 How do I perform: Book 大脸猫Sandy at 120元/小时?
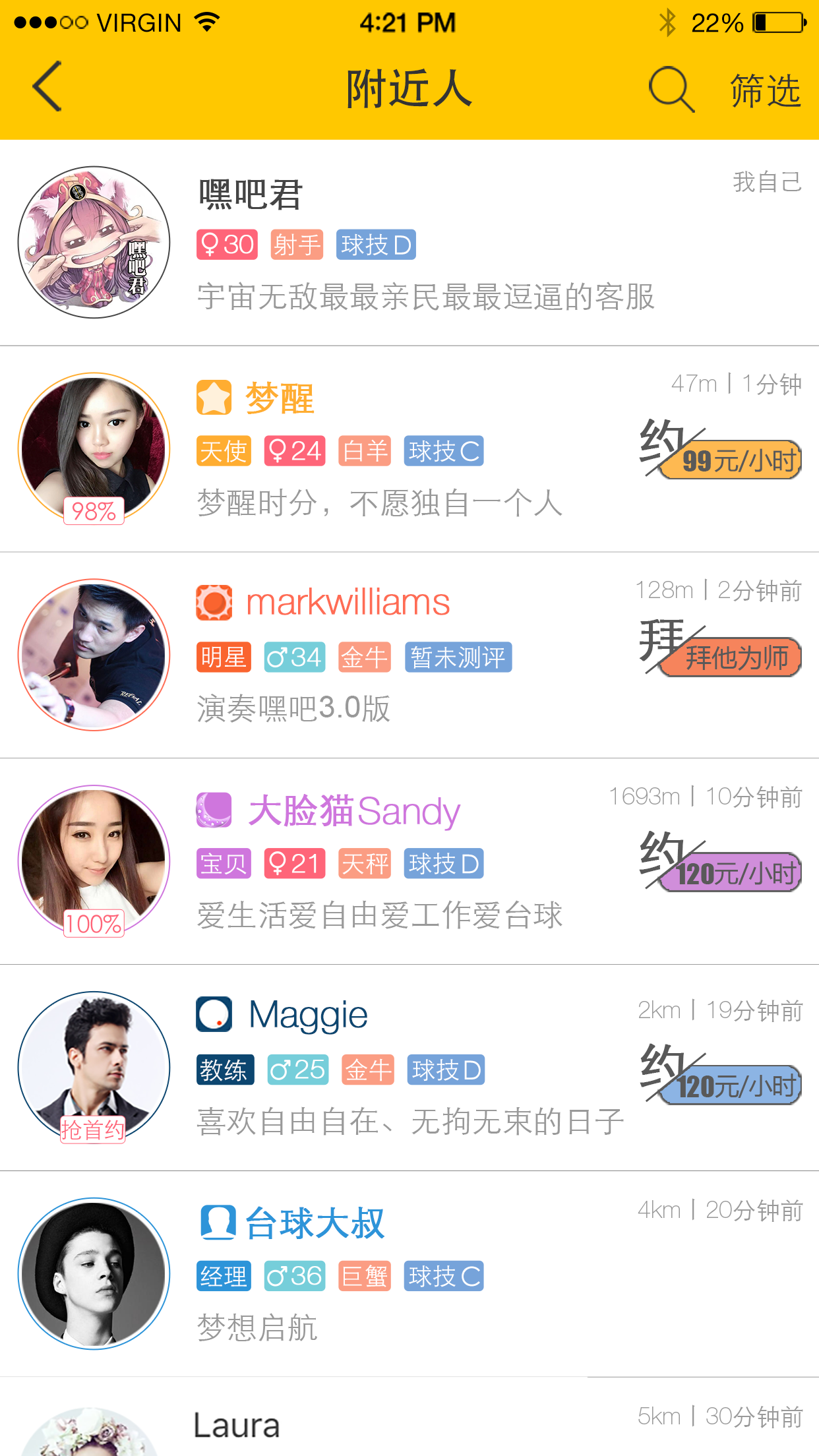(721, 862)
